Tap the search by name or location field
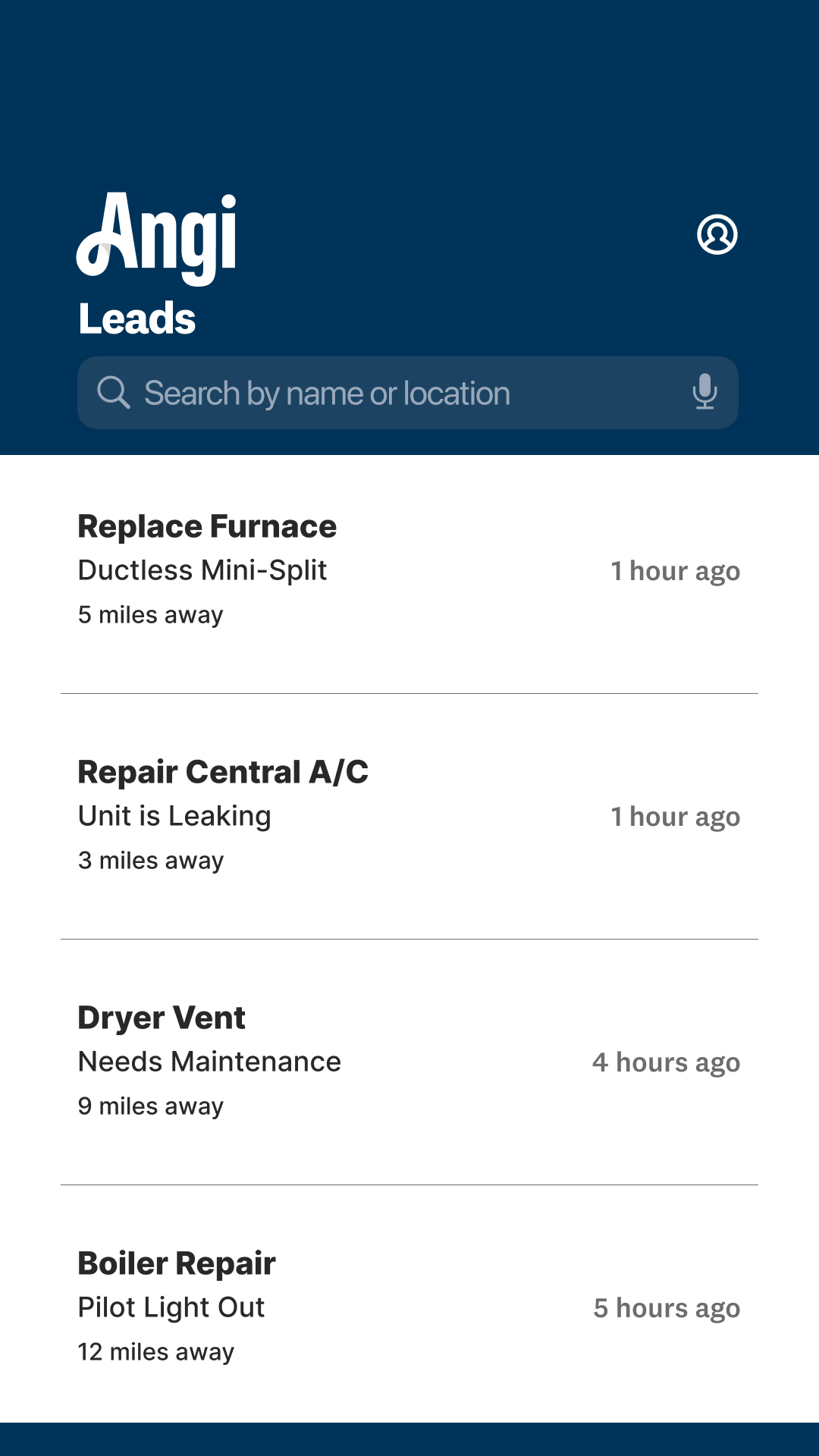819x1456 pixels. [408, 393]
